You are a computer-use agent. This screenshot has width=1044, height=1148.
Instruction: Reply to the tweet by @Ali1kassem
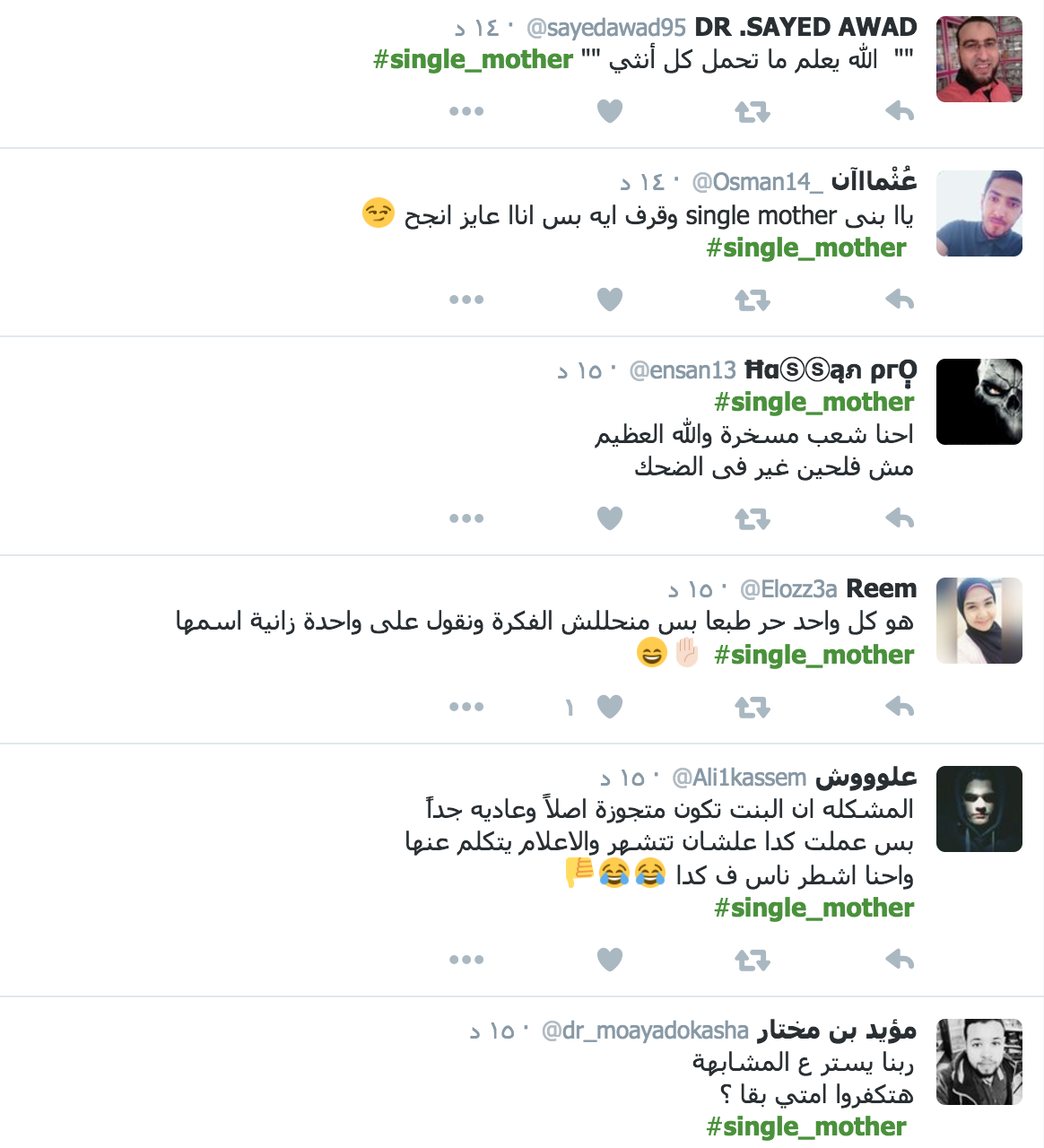tap(899, 960)
